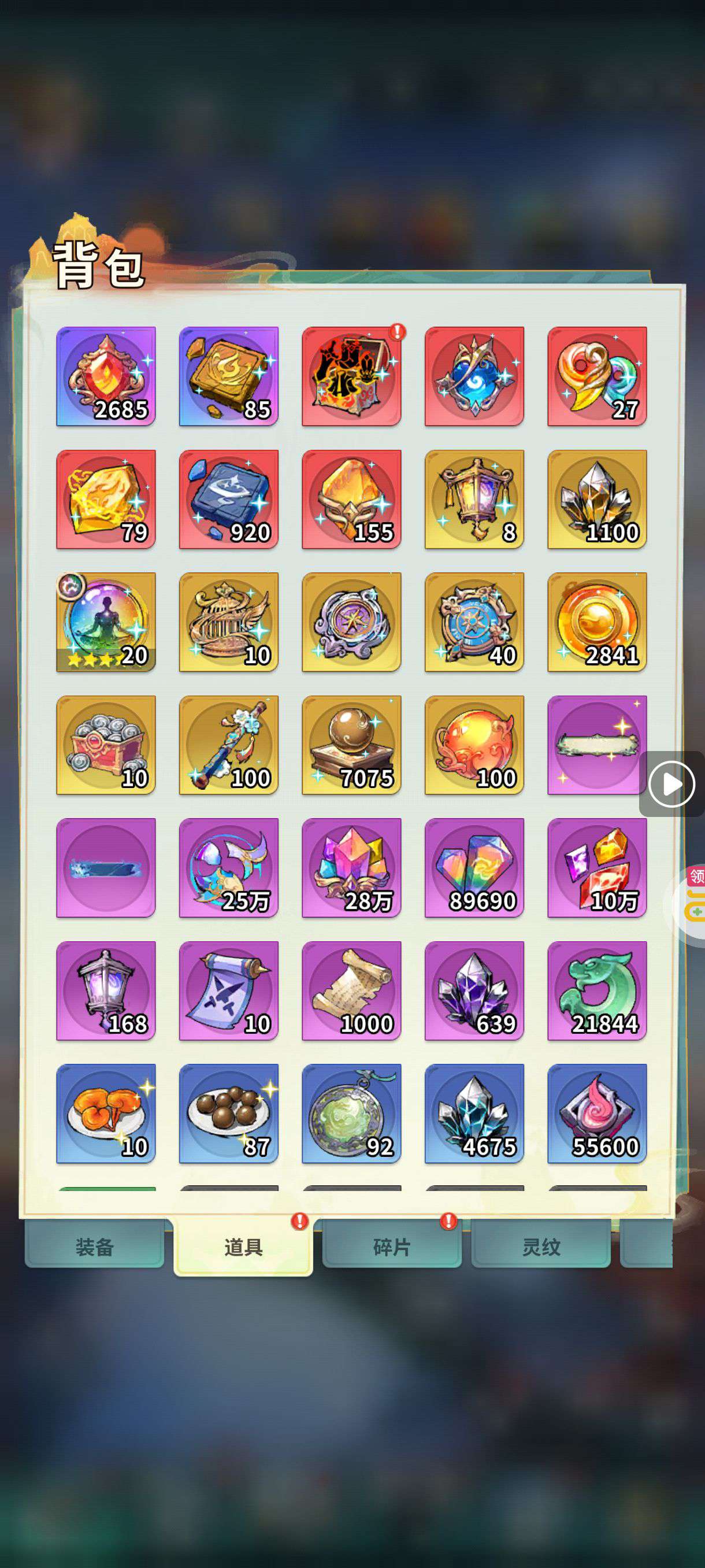Switch to the 灵纹 tab
The image size is (705, 1568).
541,1247
